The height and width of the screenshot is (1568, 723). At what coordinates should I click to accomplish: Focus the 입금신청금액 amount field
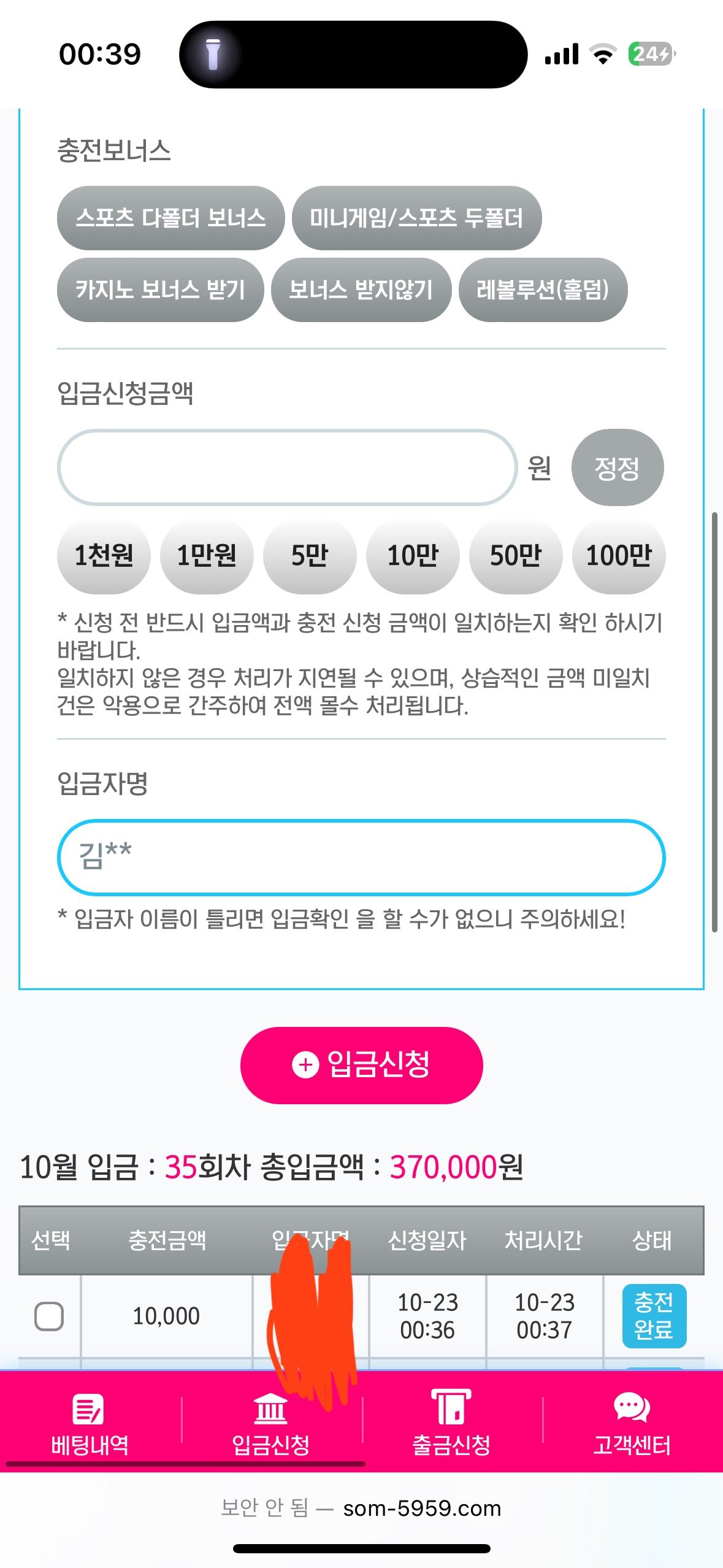[x=287, y=467]
